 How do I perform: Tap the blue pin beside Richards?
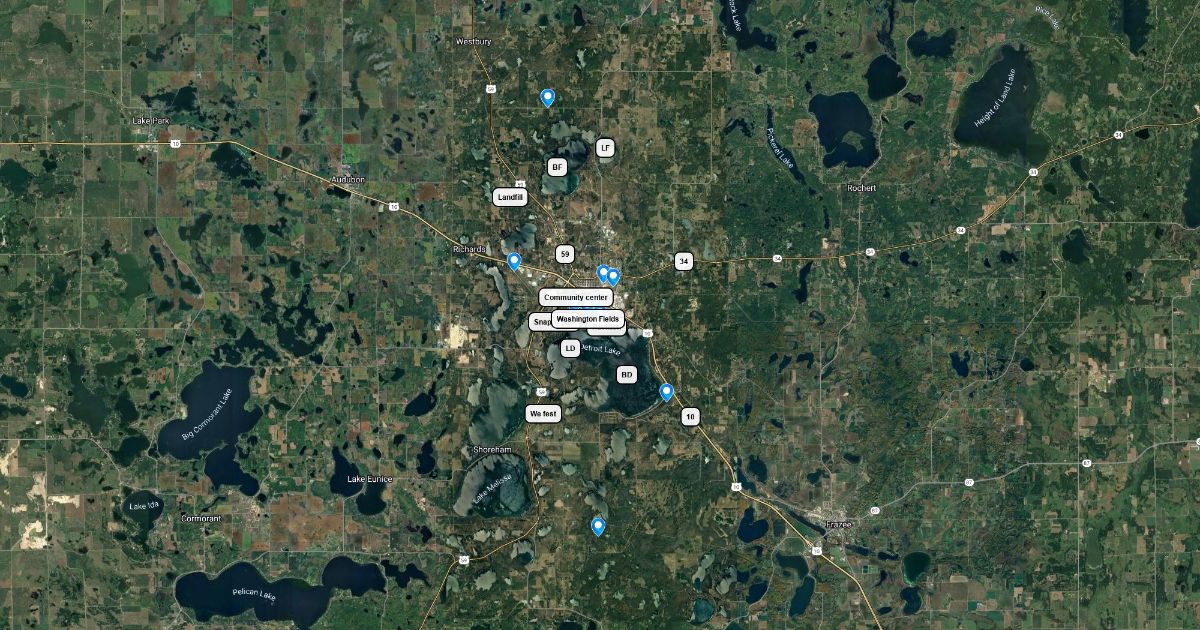(x=514, y=261)
